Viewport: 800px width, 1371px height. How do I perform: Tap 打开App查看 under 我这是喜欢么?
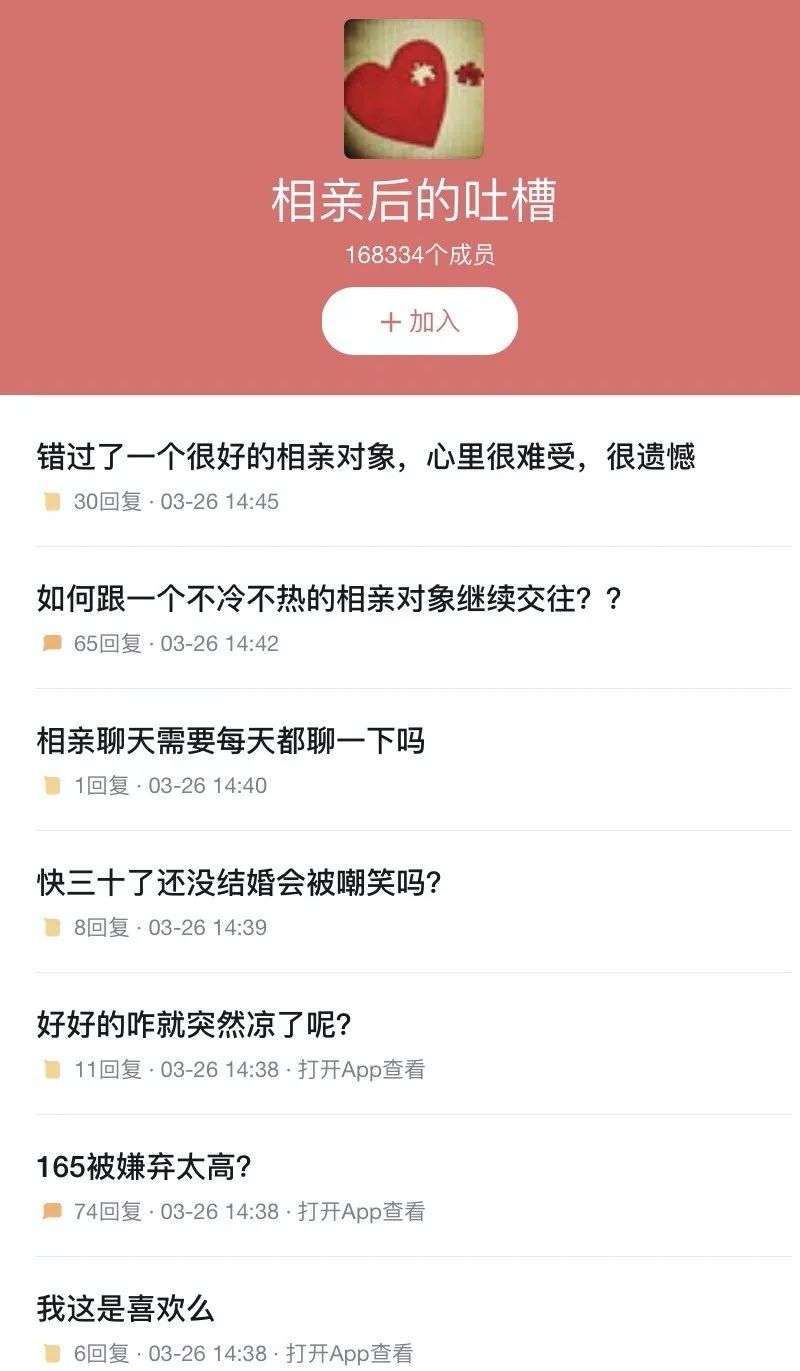coord(350,1354)
